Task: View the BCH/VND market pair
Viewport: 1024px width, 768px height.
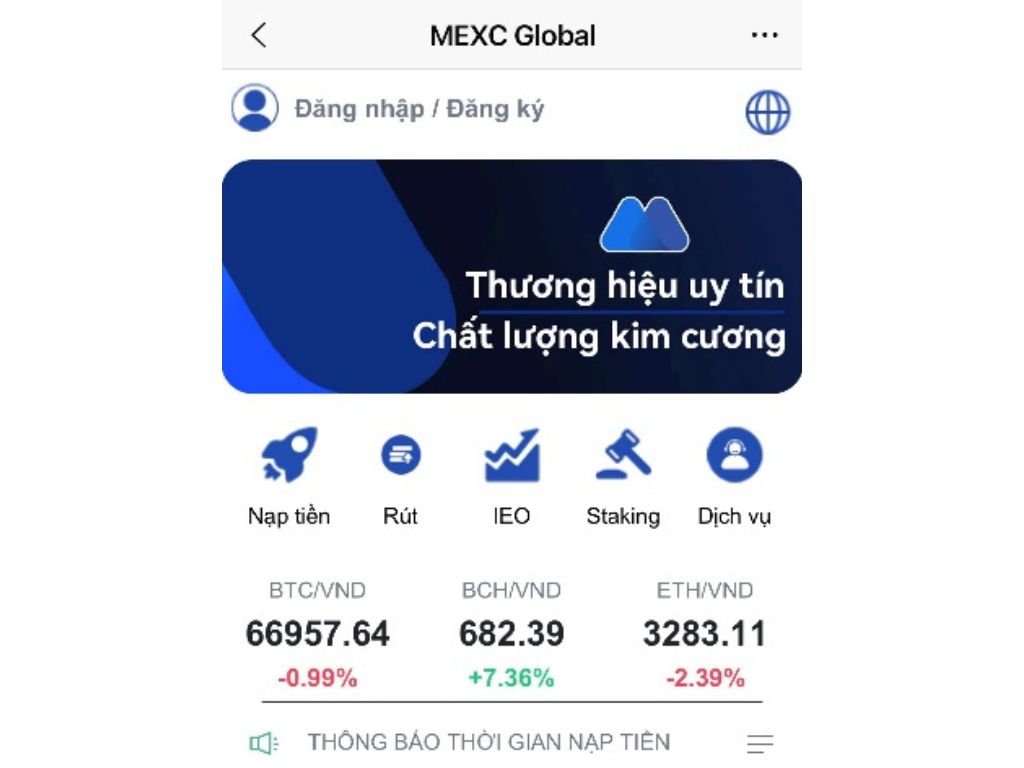Action: tap(511, 634)
